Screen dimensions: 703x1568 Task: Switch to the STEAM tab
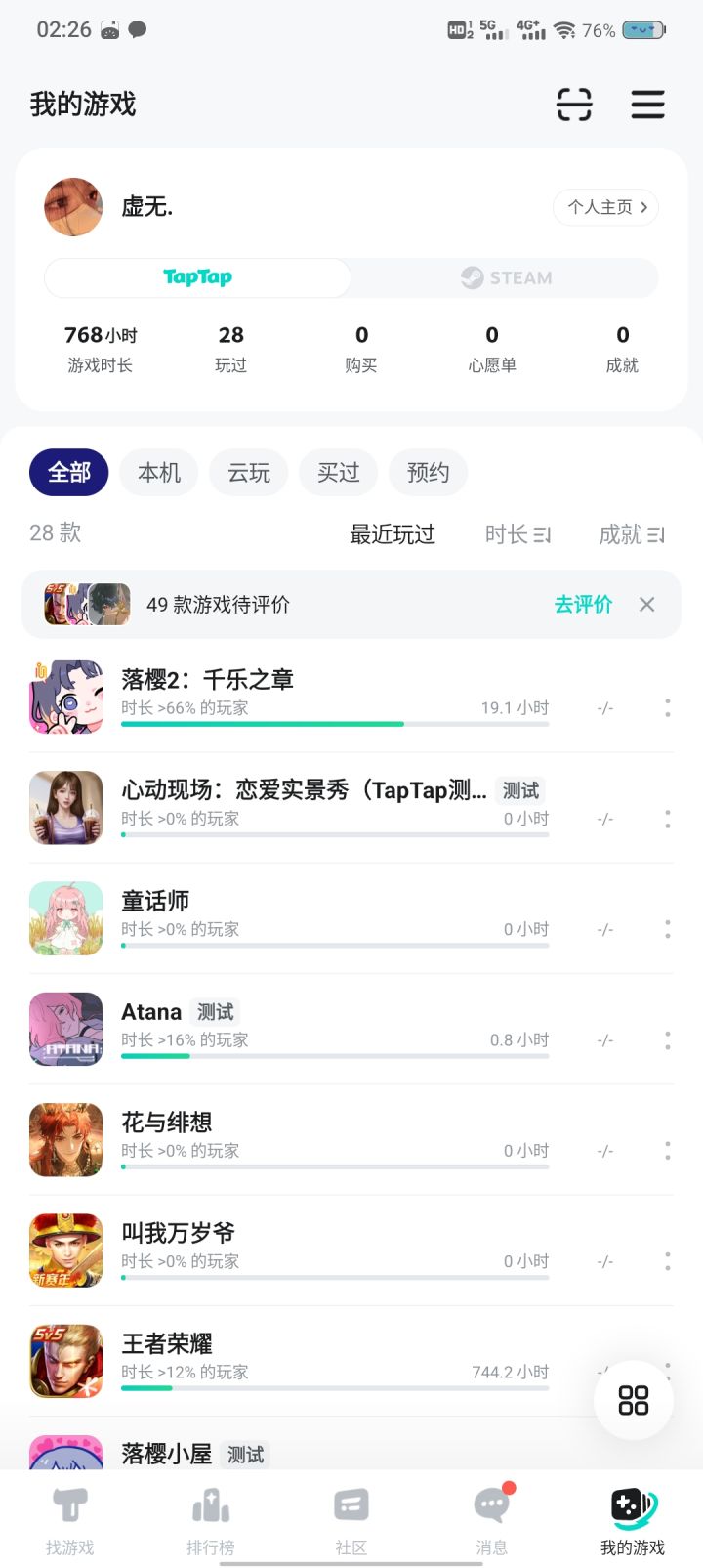[x=504, y=277]
